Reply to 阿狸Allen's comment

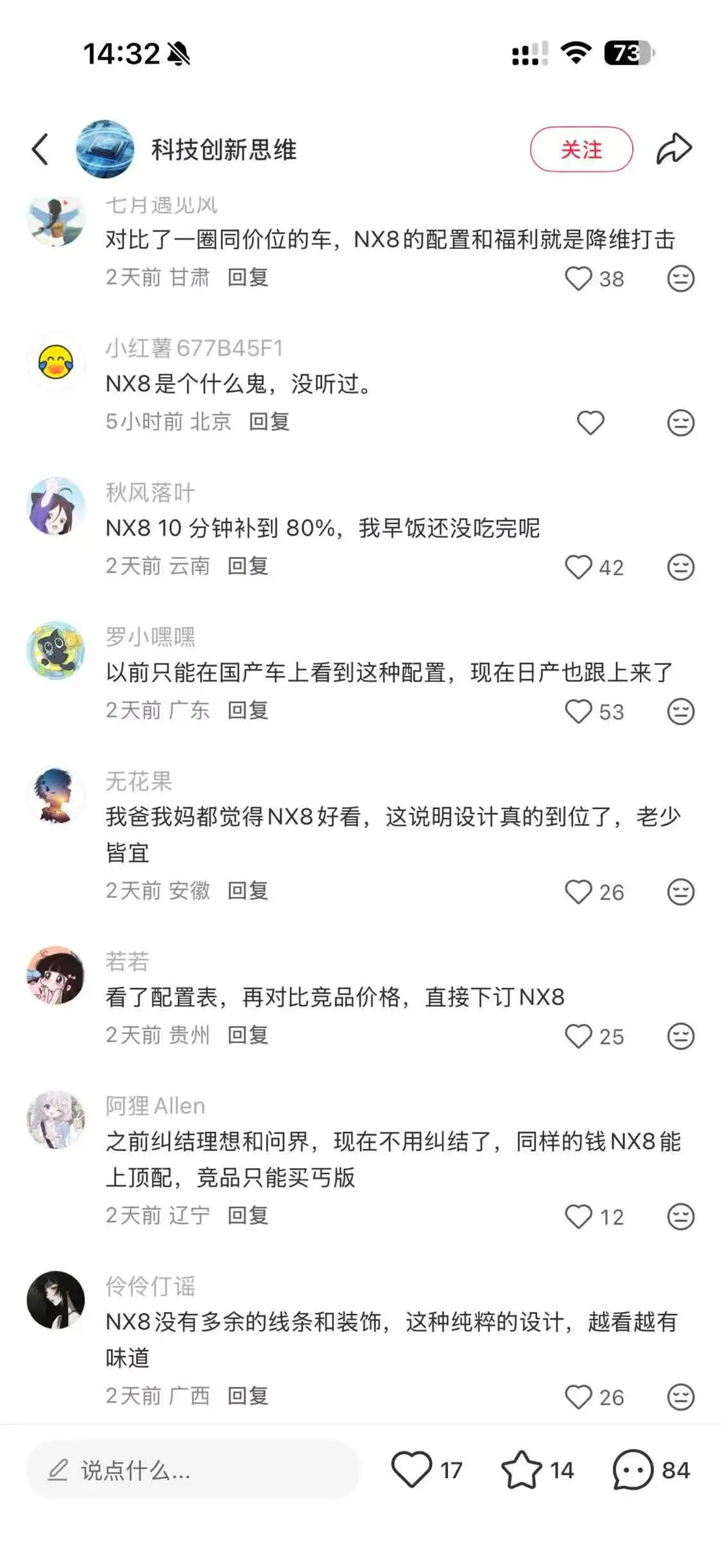click(x=248, y=1215)
